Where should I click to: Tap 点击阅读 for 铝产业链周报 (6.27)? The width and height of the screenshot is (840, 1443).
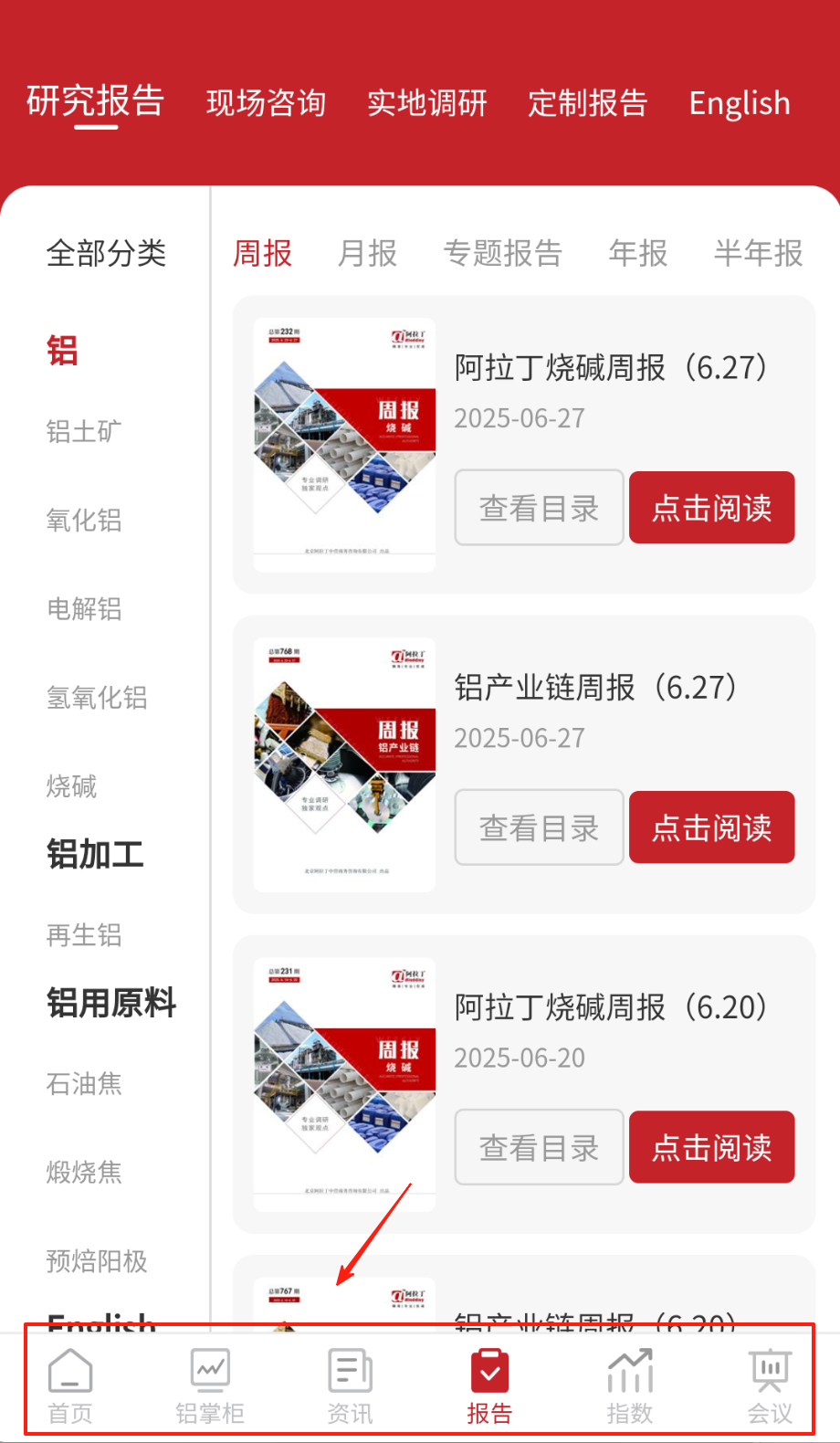coord(711,827)
